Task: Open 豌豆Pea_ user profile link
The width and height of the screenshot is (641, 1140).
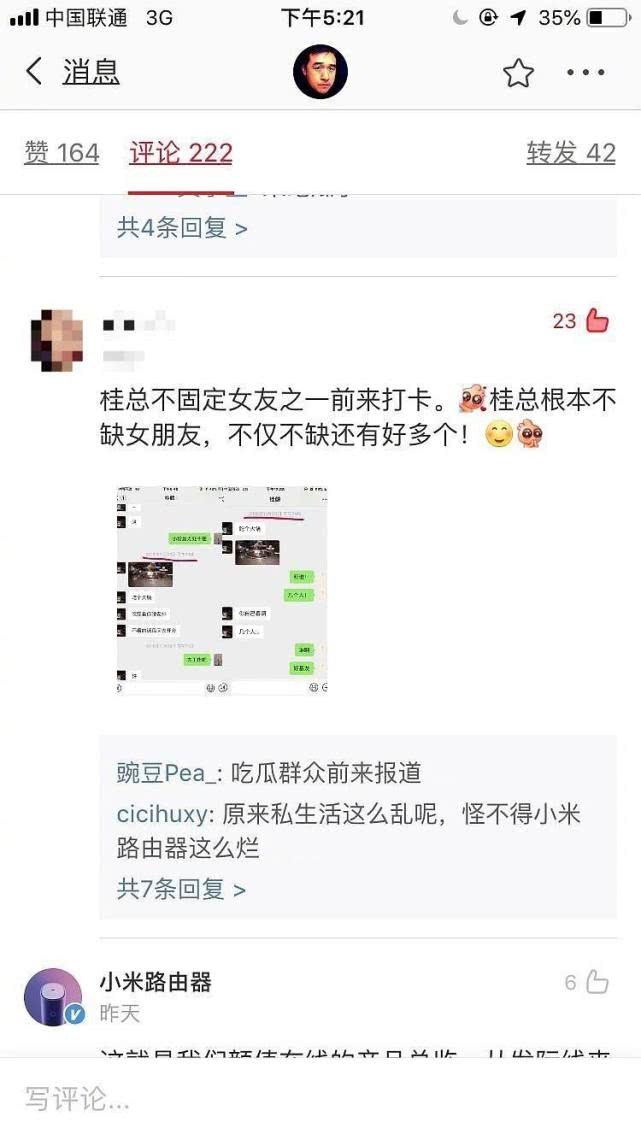Action: tap(166, 773)
